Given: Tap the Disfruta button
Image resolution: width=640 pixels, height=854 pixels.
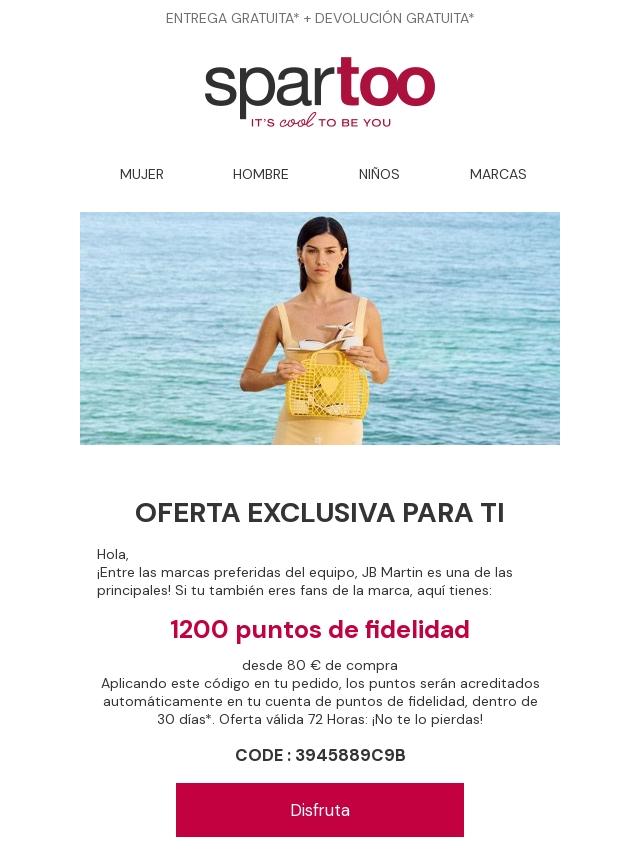Looking at the screenshot, I should (x=320, y=810).
